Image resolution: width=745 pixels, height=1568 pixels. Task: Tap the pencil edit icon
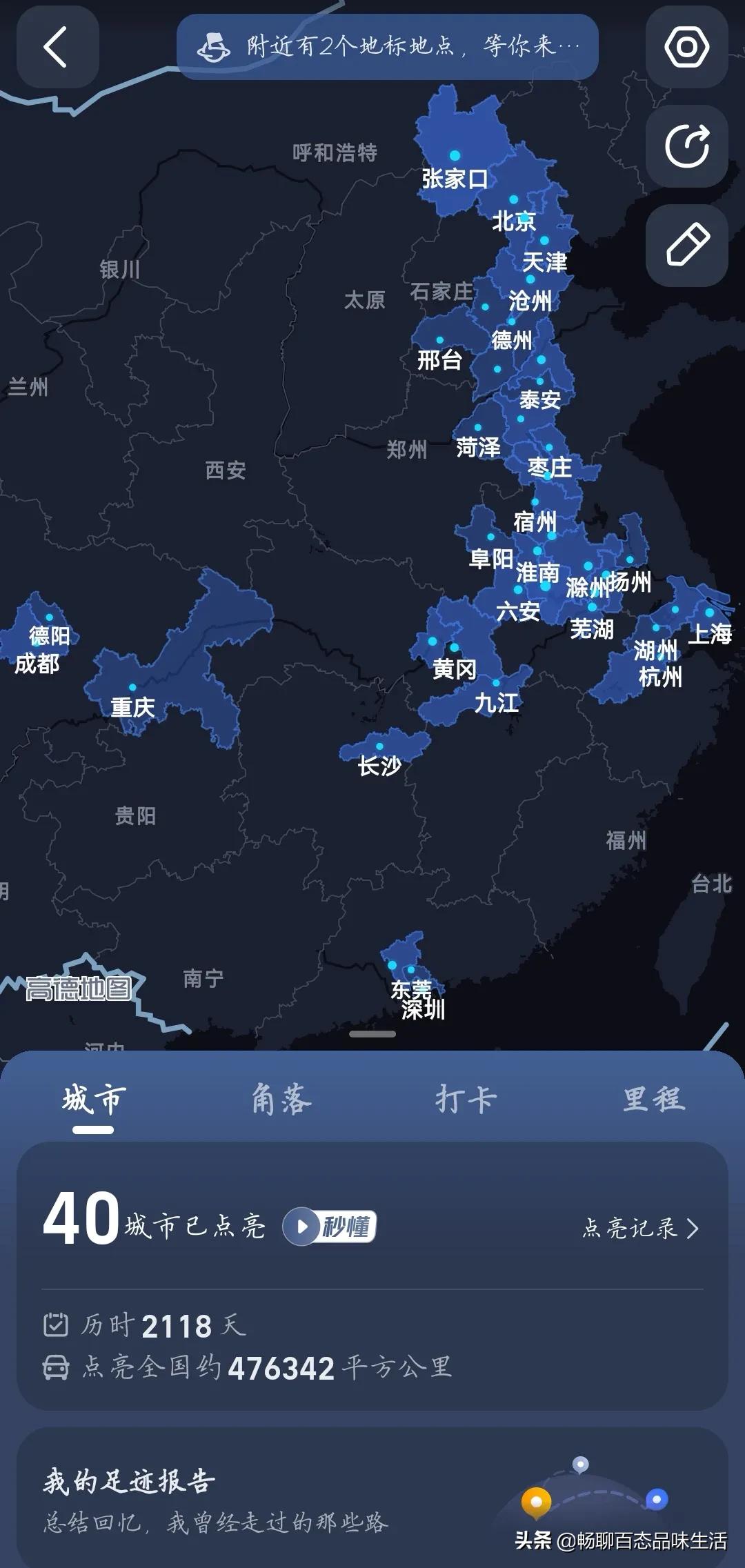pos(686,245)
